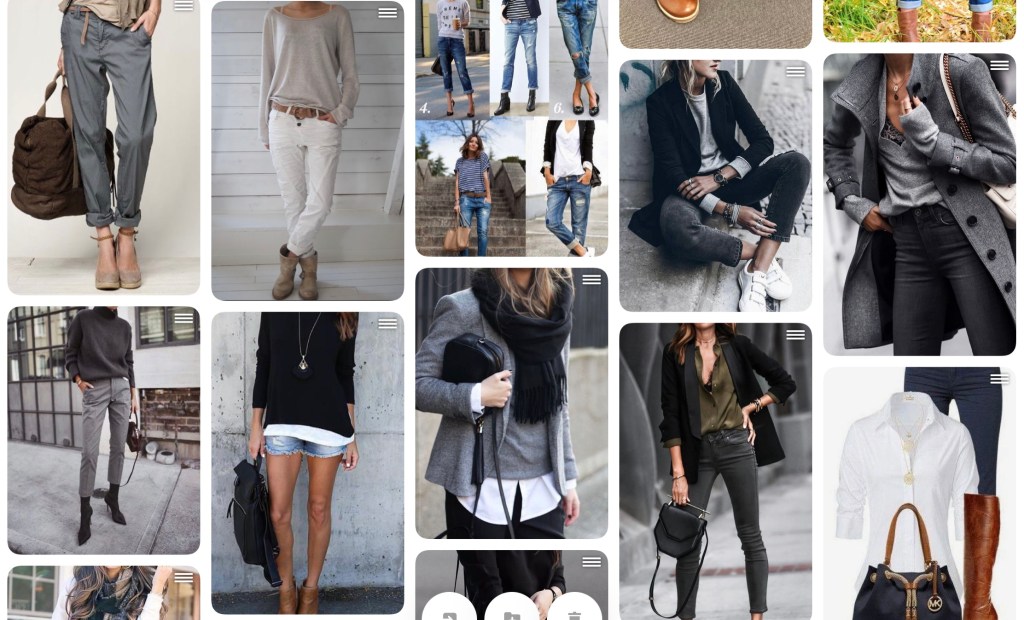Tap the curved arrow move button

click(x=449, y=612)
